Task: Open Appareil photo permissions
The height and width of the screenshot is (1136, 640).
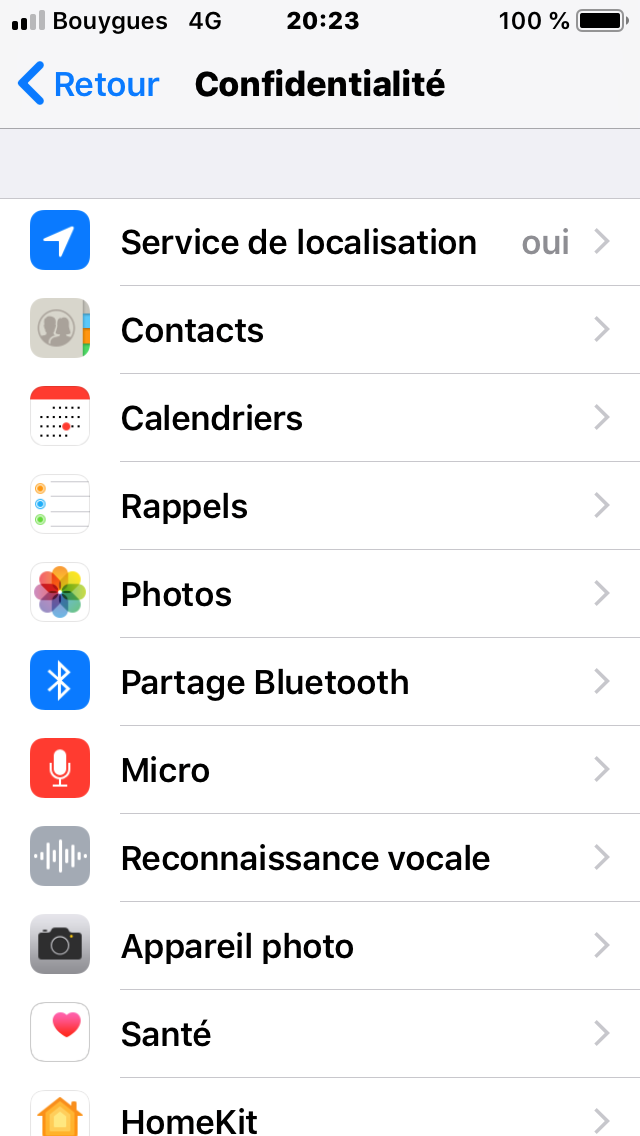Action: click(320, 946)
